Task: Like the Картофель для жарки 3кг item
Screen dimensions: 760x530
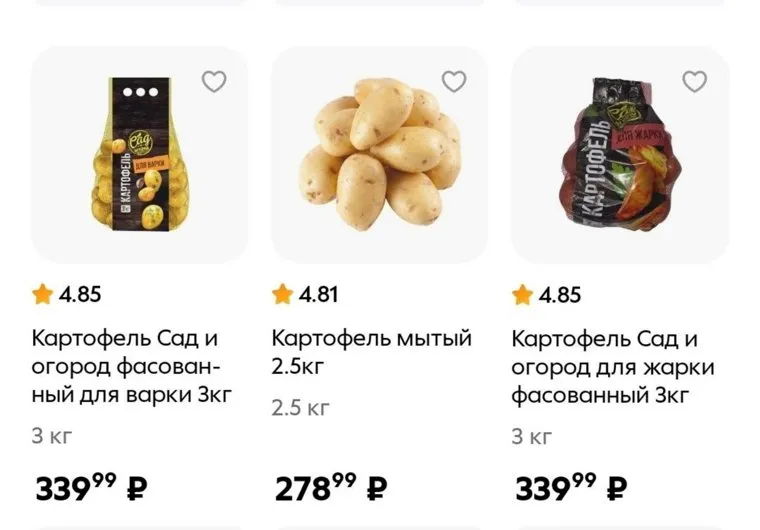Action: (x=694, y=82)
